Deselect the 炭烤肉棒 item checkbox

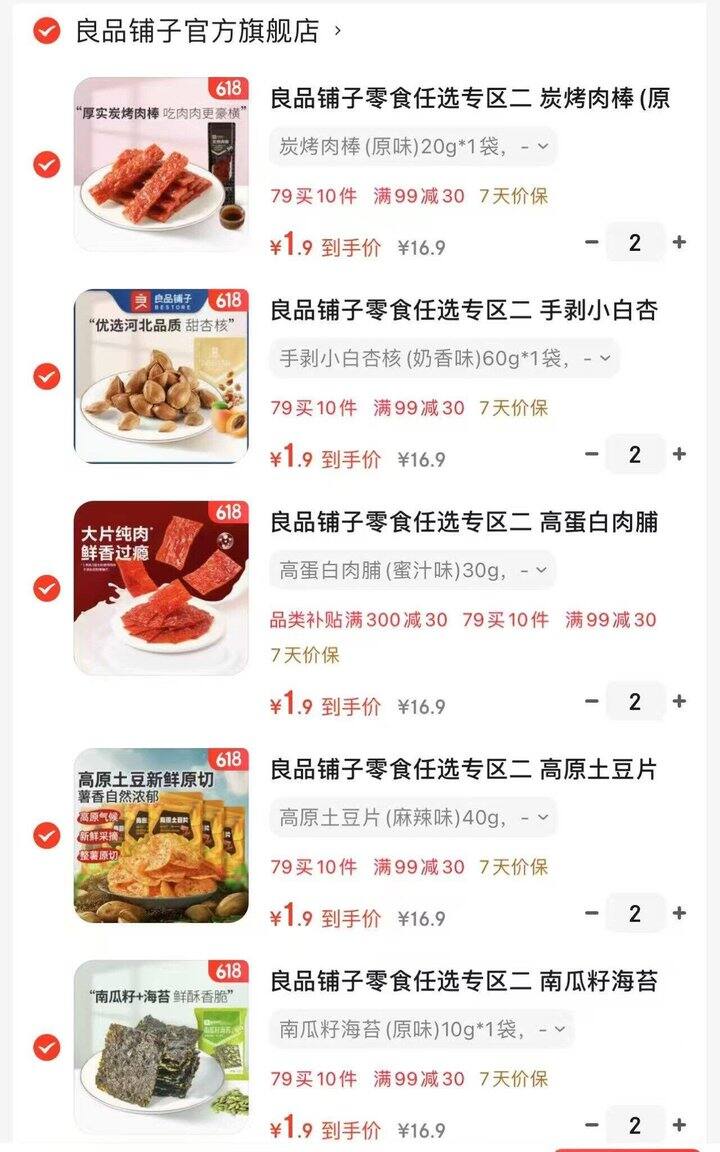(x=46, y=165)
